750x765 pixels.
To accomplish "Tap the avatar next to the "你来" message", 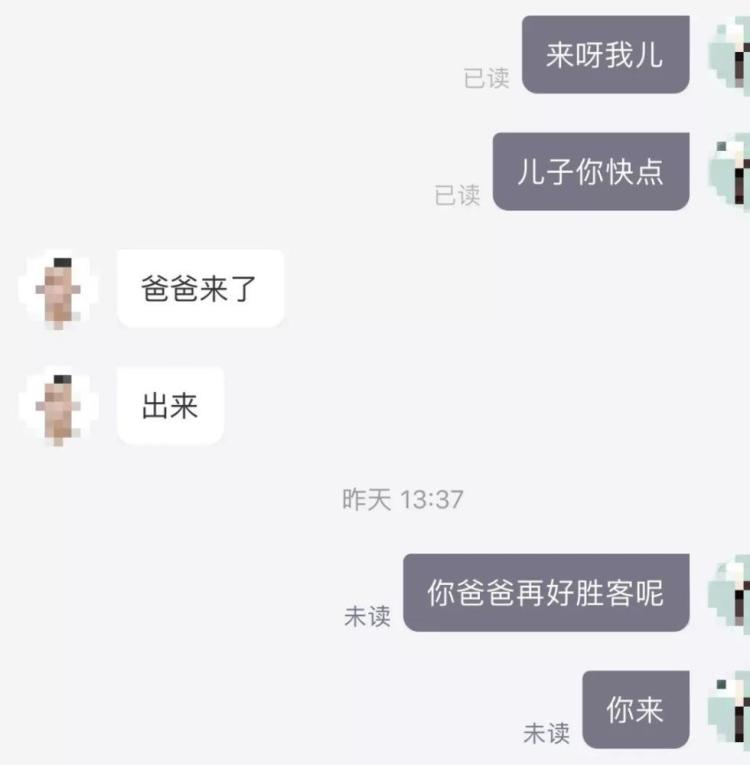I will [x=730, y=710].
